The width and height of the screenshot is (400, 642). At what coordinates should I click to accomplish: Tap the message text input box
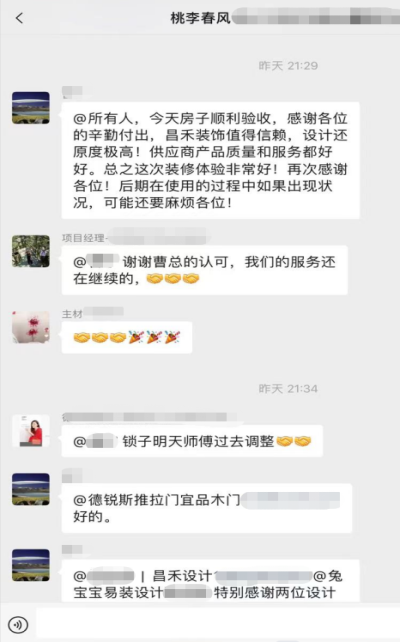tap(217, 624)
